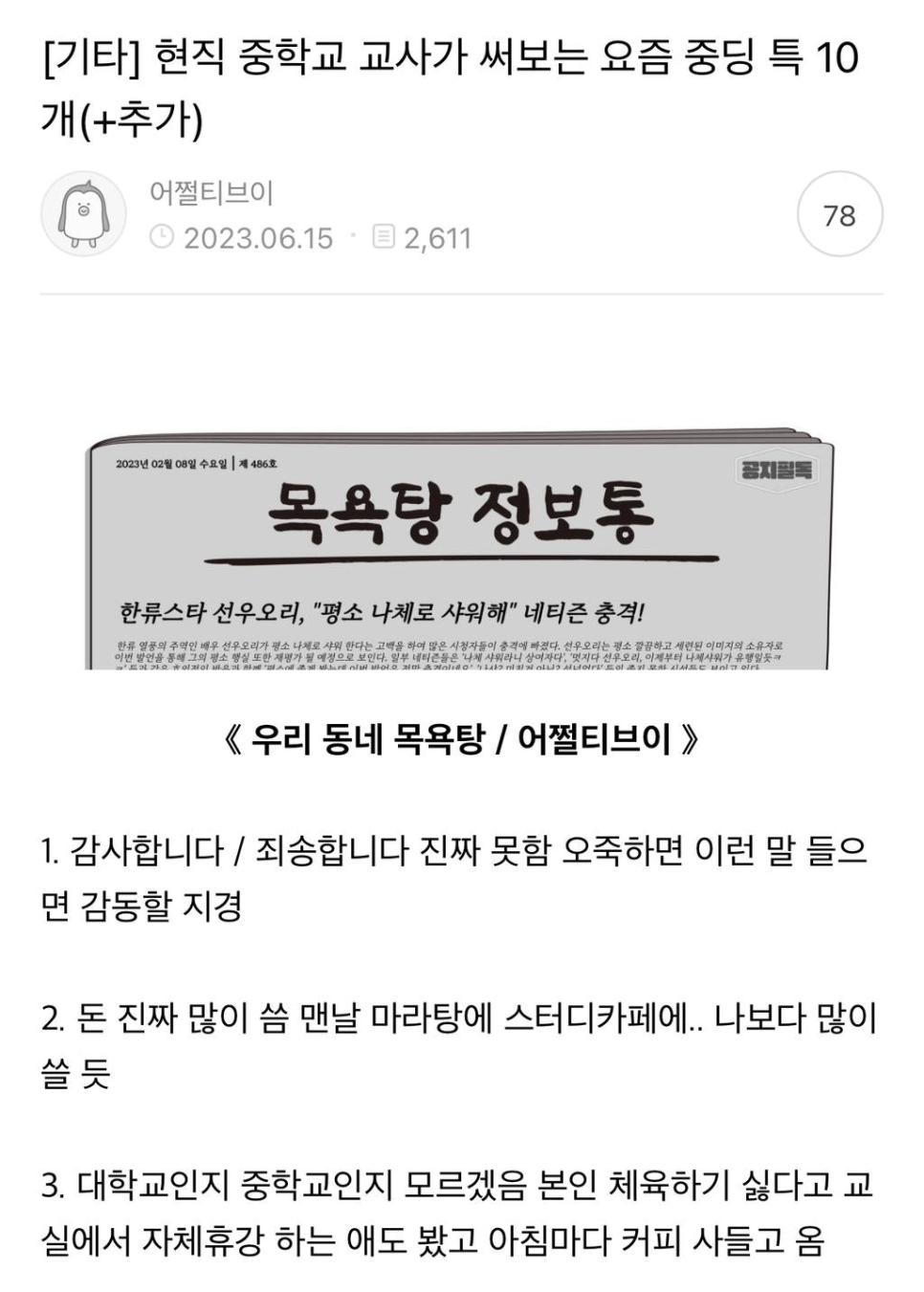
Task: Open the 목욕탕 정보통 newspaper banner image
Action: (x=460, y=550)
